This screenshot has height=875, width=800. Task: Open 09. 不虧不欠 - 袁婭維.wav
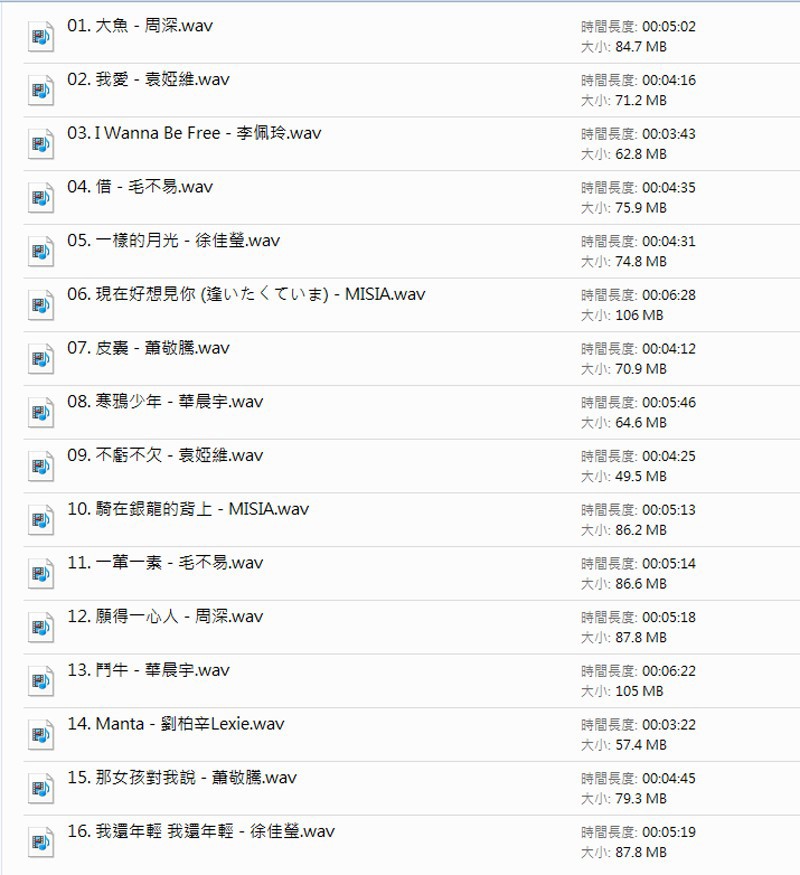coord(165,456)
